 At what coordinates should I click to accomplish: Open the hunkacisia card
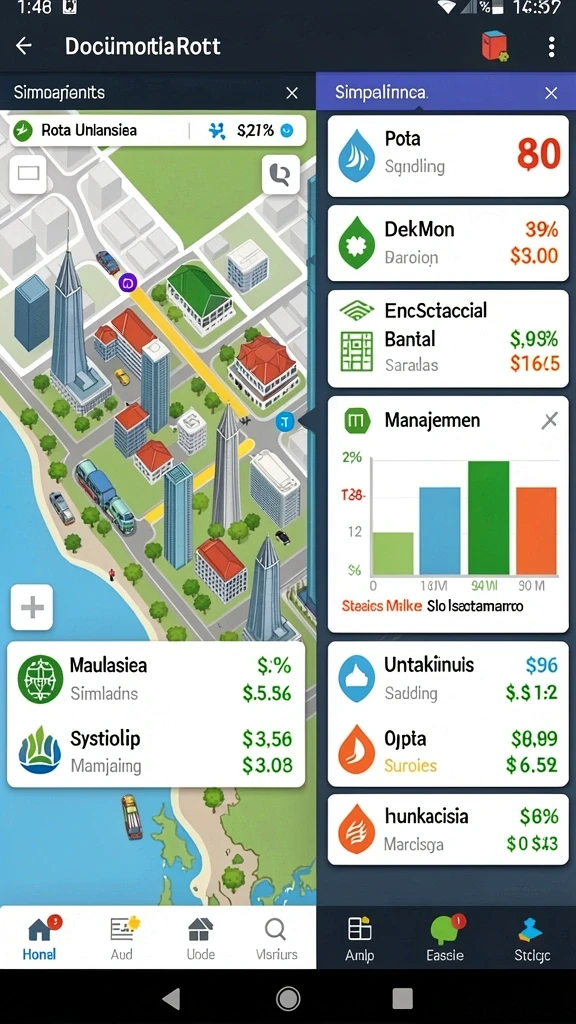(448, 829)
